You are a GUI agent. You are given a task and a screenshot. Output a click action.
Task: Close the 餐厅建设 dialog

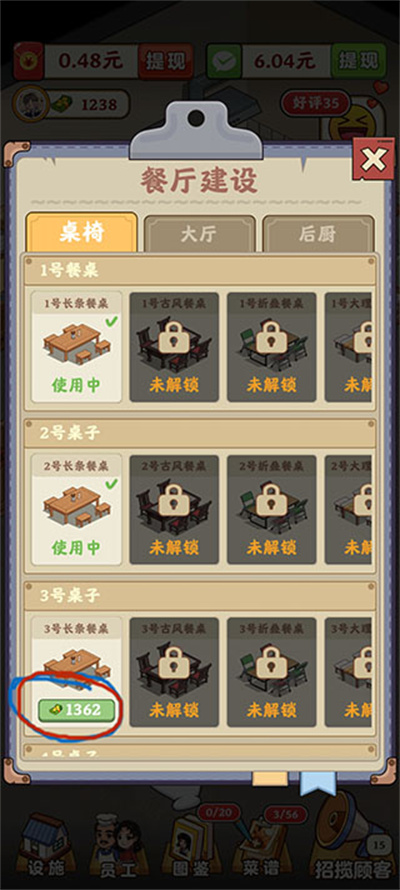(x=373, y=159)
